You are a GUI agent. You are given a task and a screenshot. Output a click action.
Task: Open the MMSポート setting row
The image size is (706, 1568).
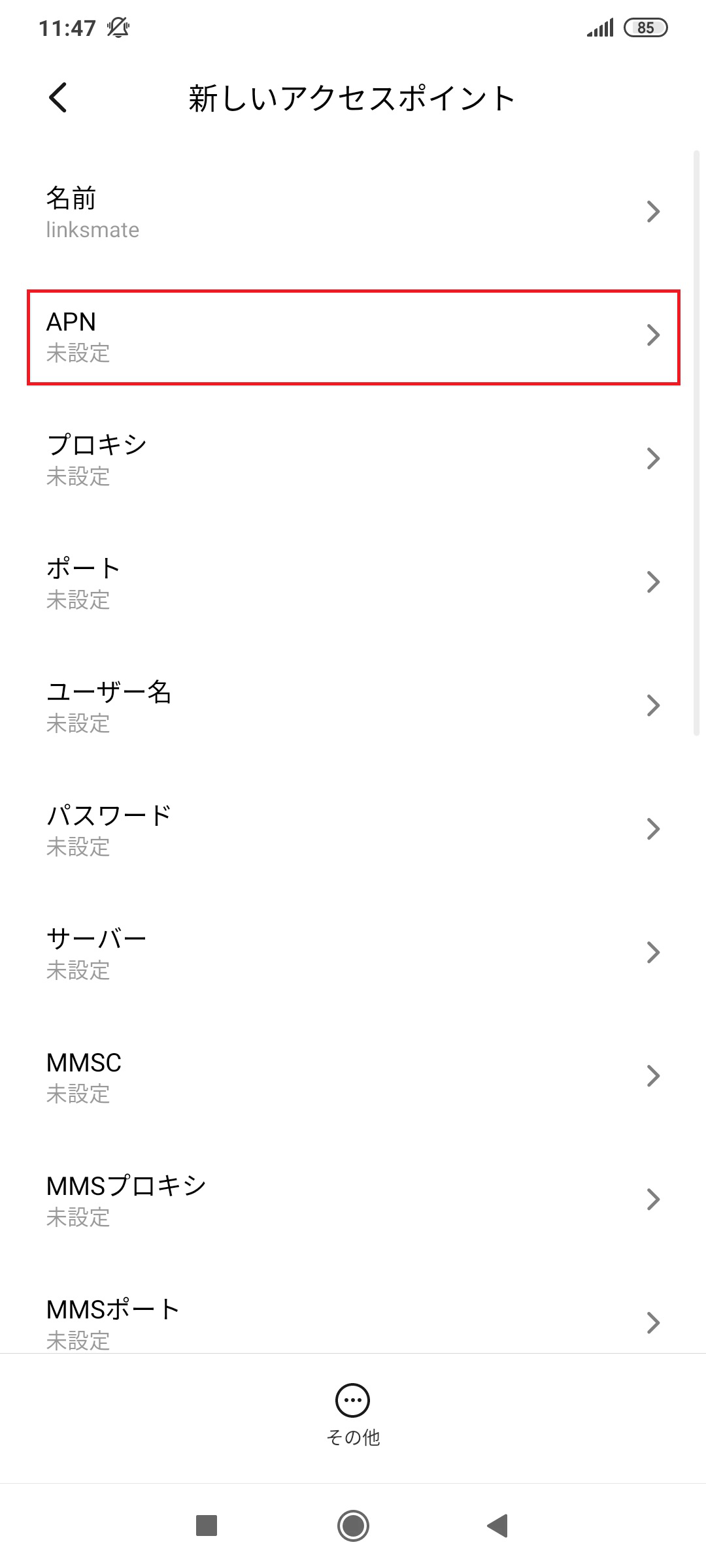tap(353, 1322)
